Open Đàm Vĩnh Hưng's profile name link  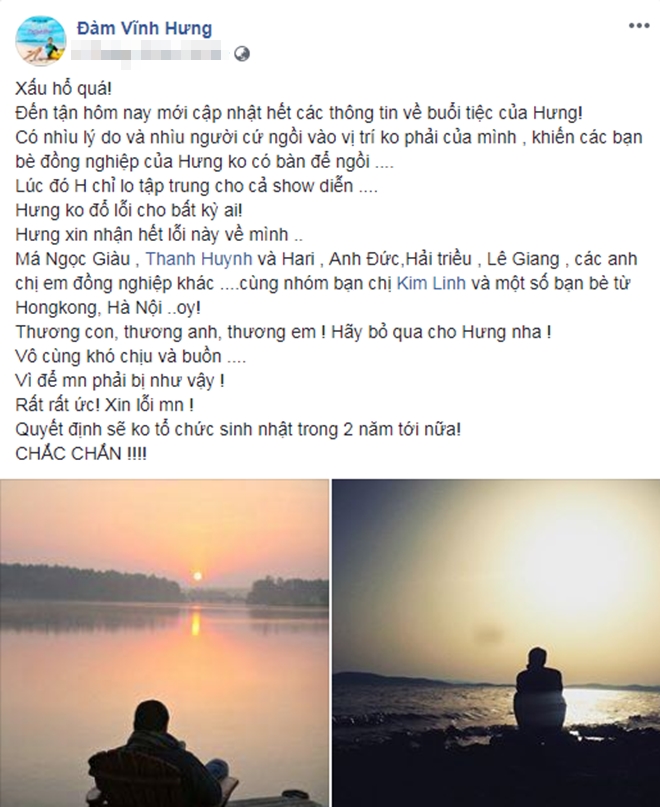[151, 27]
